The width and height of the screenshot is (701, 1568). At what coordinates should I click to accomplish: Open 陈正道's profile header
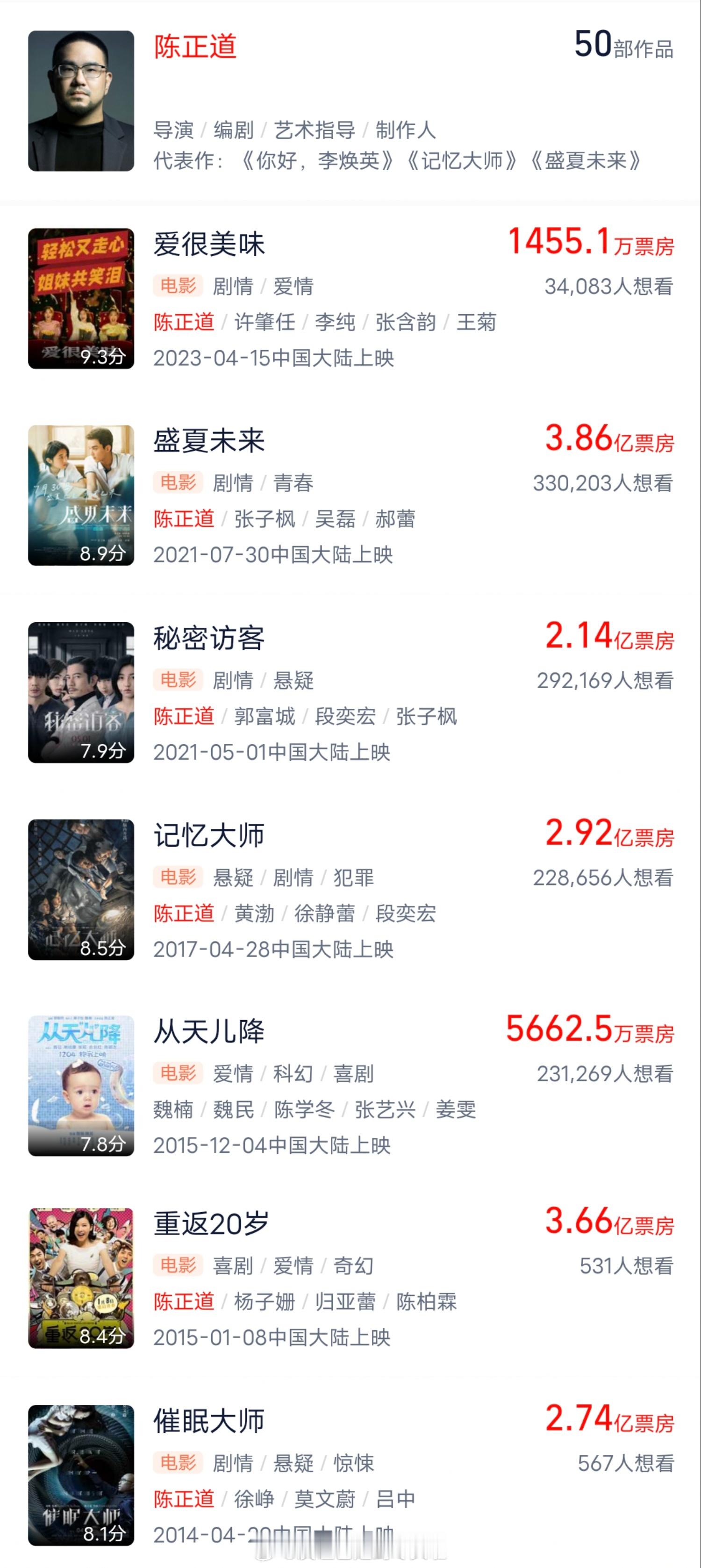tap(195, 48)
